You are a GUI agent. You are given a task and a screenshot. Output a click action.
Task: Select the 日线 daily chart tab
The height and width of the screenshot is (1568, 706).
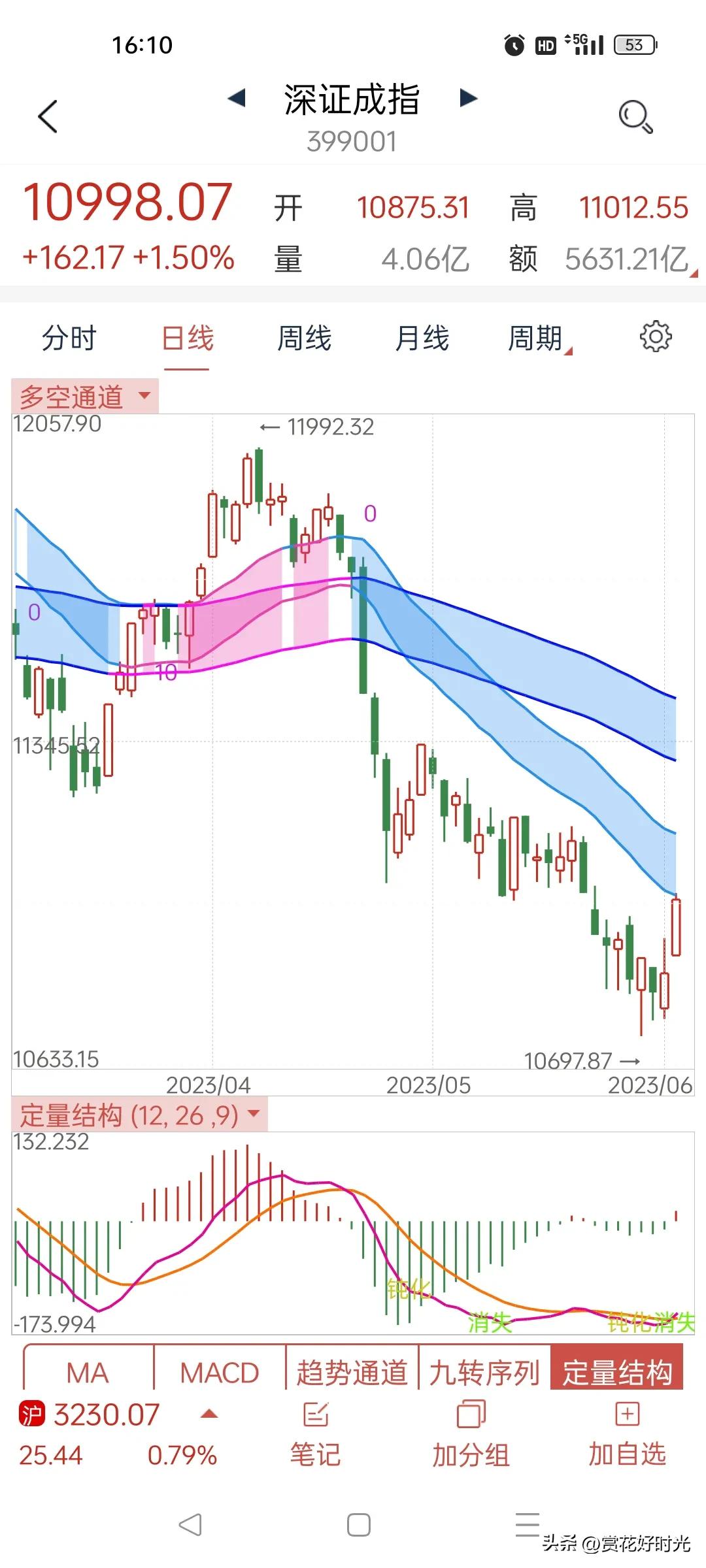(187, 338)
